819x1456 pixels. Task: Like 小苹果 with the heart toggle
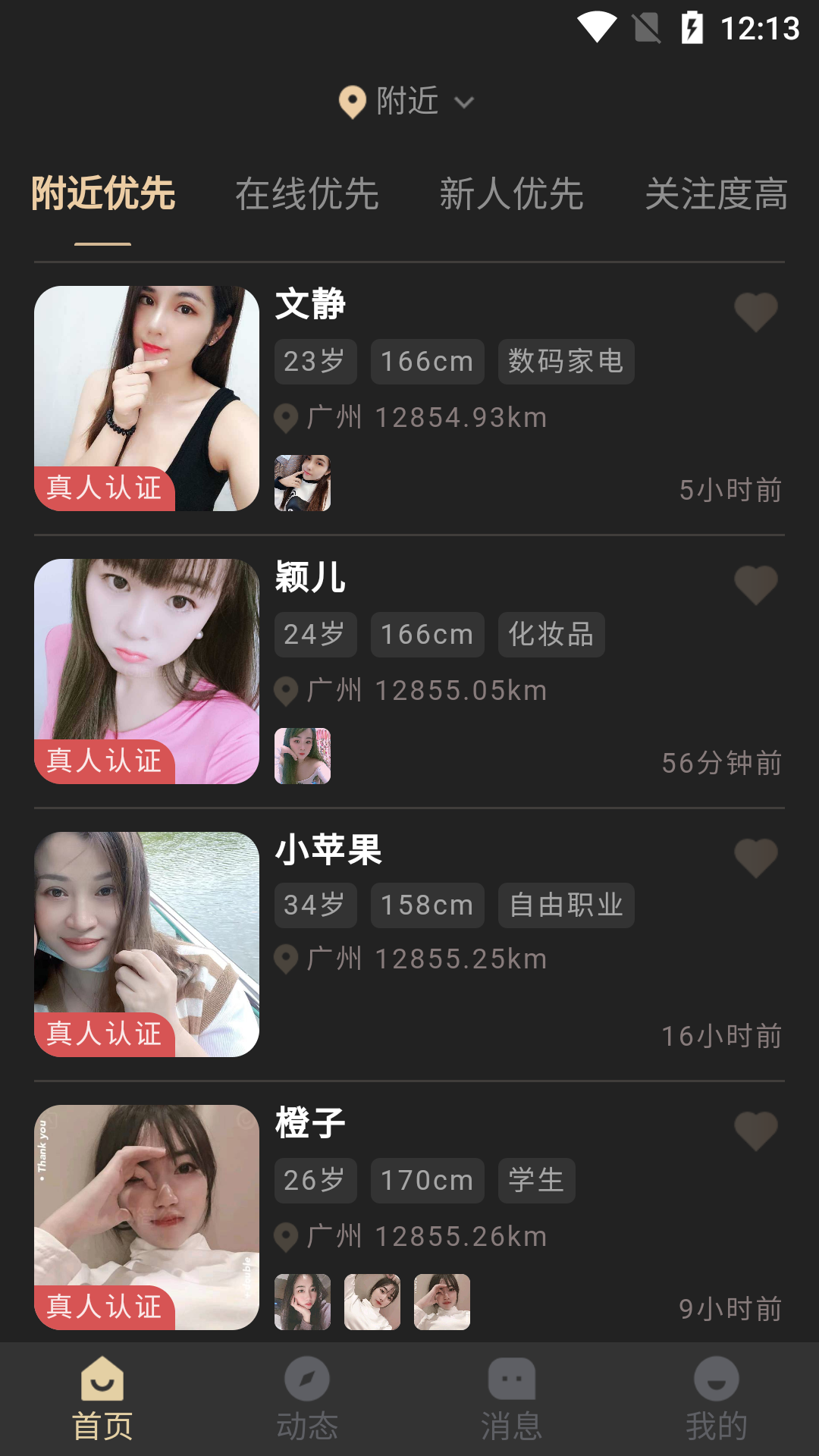pyautogui.click(x=755, y=858)
